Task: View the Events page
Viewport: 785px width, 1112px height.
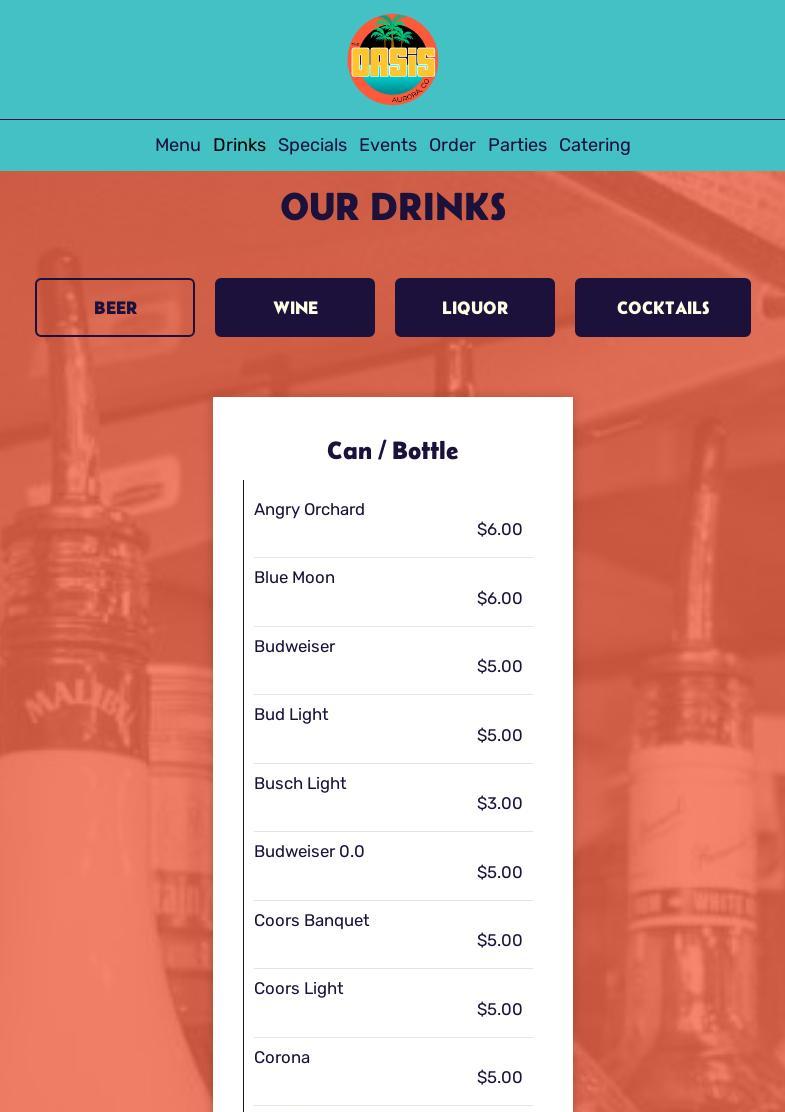Action: 388,145
